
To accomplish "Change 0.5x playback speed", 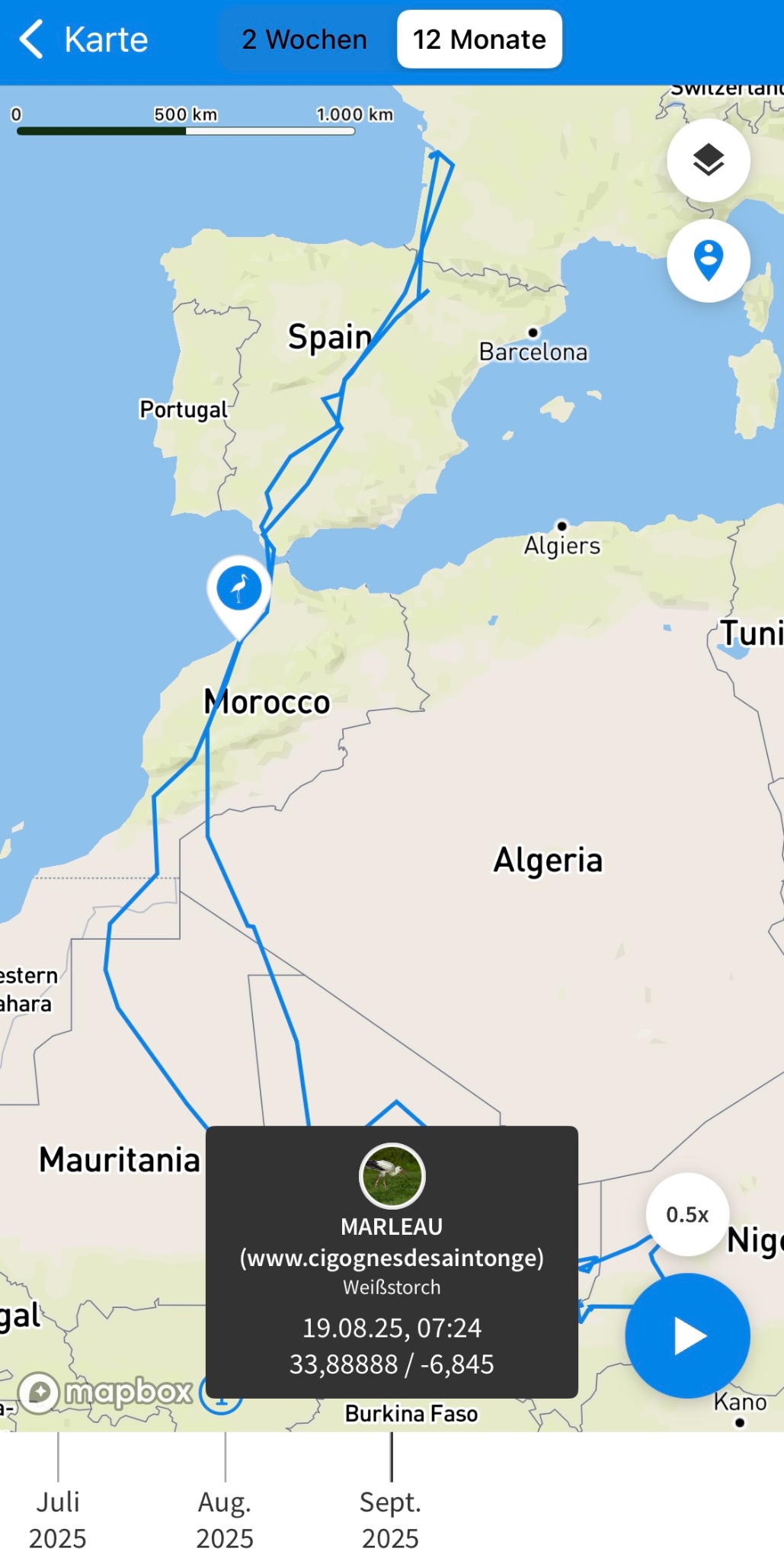I will pyautogui.click(x=687, y=1214).
